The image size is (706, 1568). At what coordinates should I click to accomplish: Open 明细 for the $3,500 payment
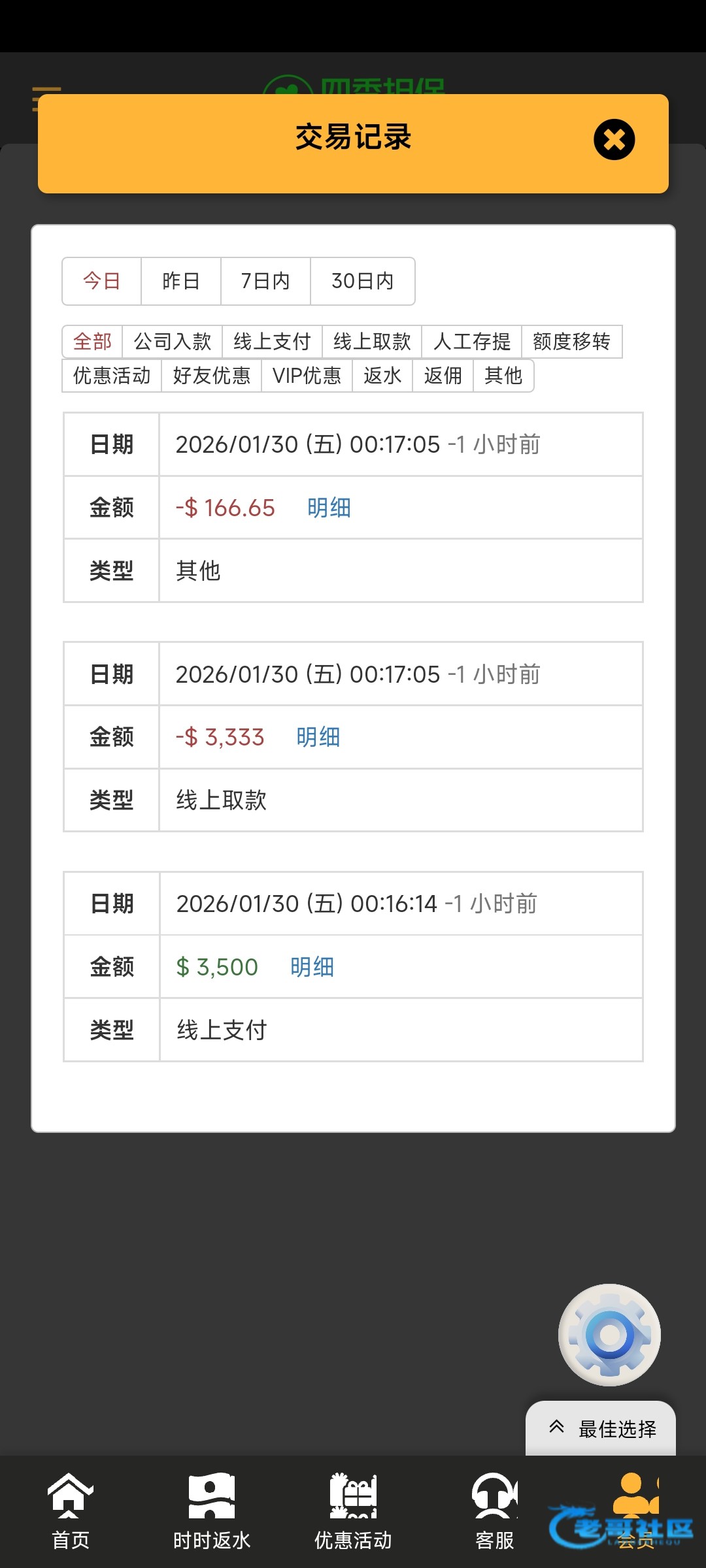312,967
